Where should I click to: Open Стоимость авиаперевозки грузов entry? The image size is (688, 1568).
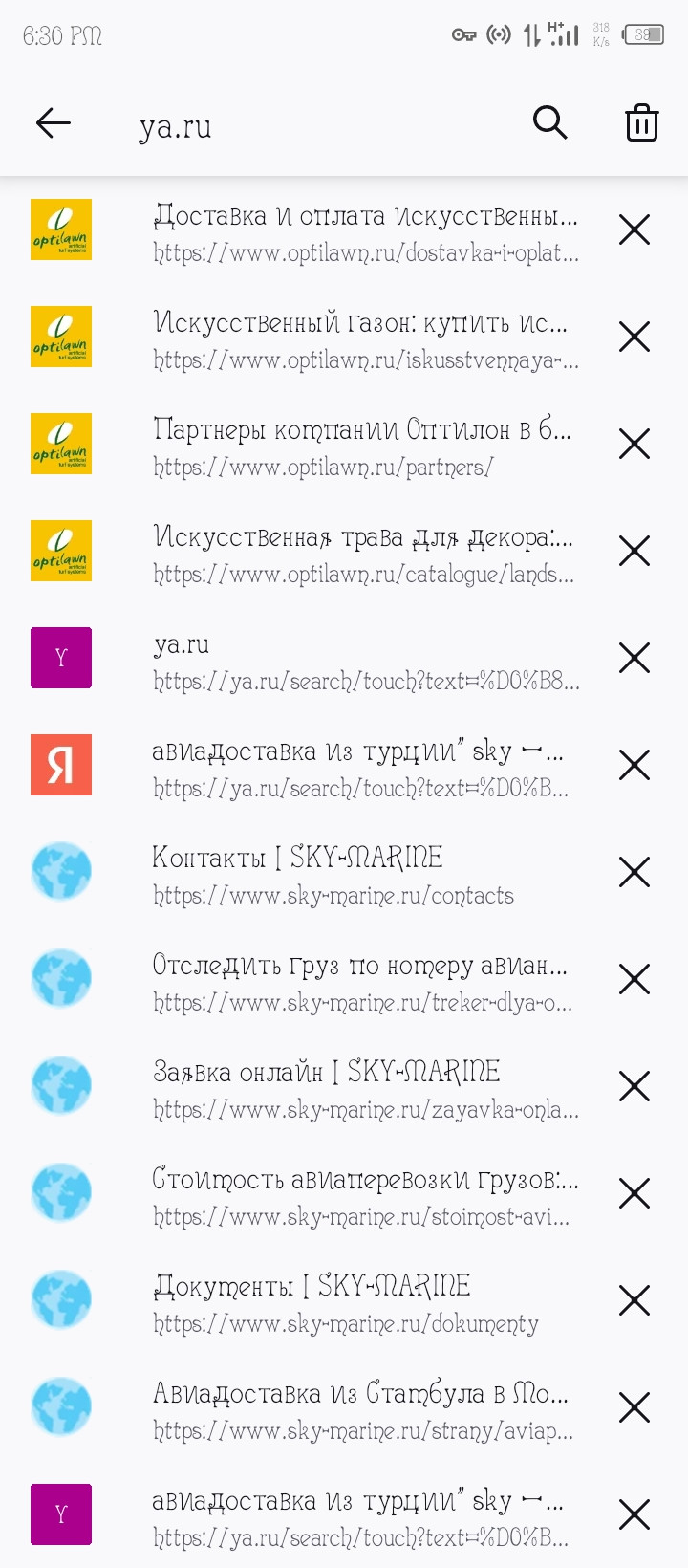click(365, 1196)
